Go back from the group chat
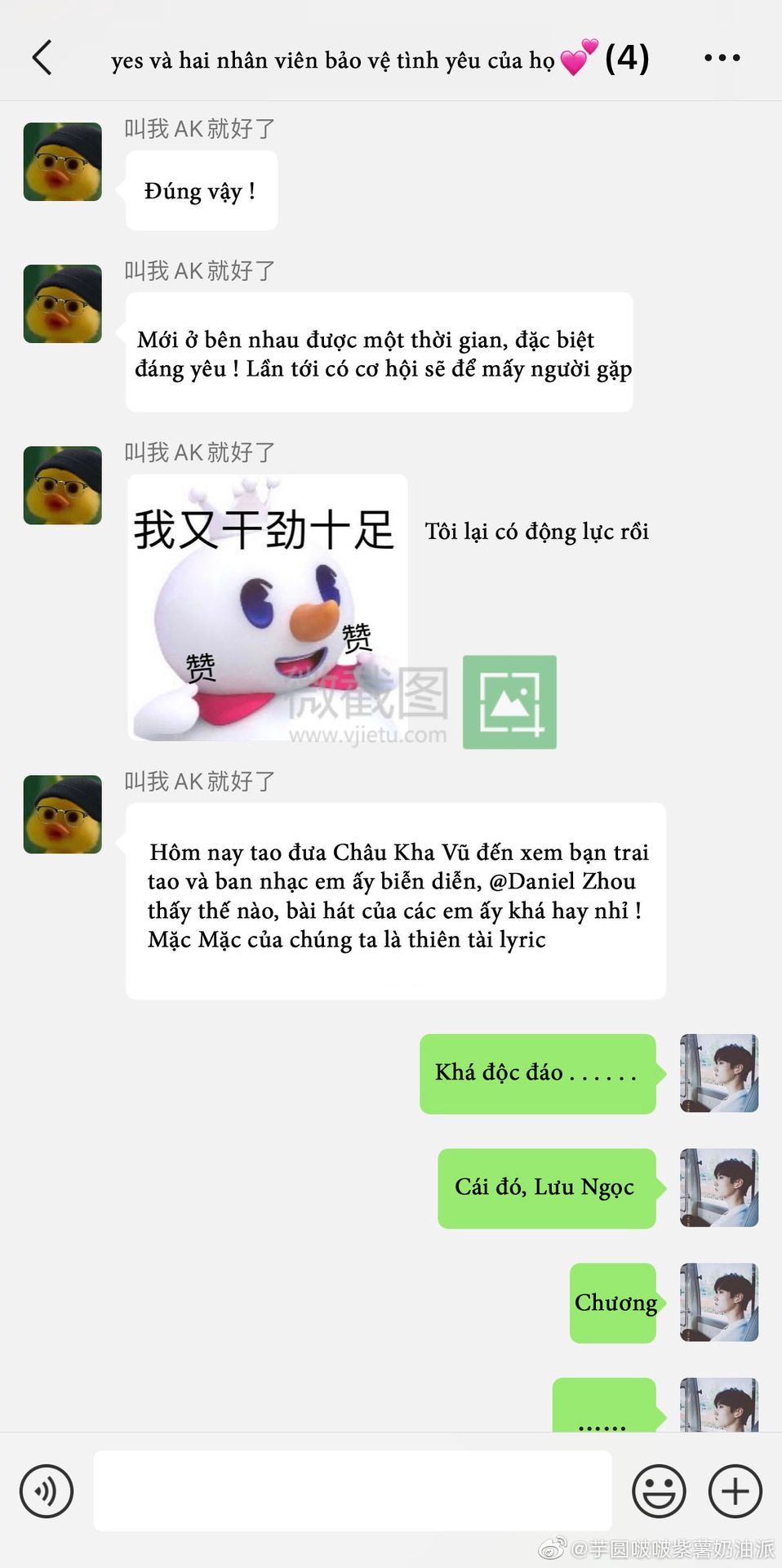This screenshot has height=1568, width=782. click(42, 58)
